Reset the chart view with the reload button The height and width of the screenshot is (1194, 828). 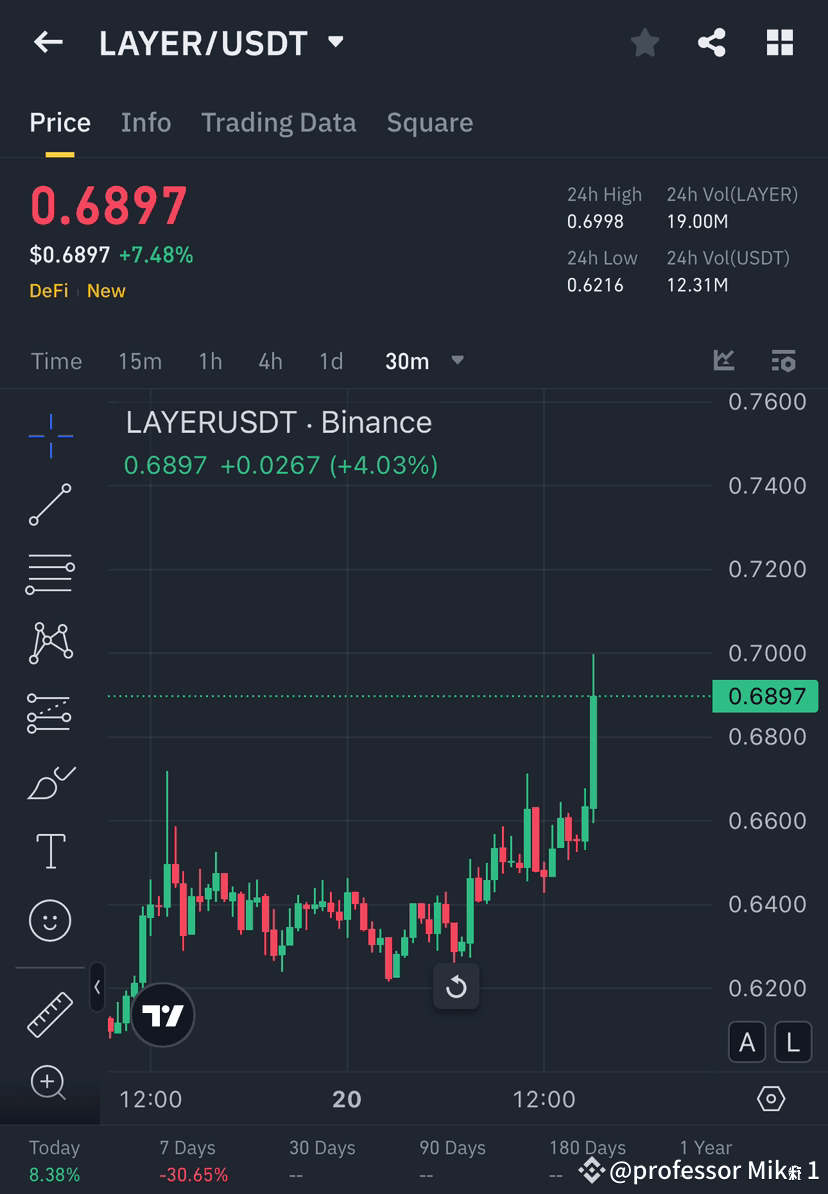pyautogui.click(x=456, y=987)
